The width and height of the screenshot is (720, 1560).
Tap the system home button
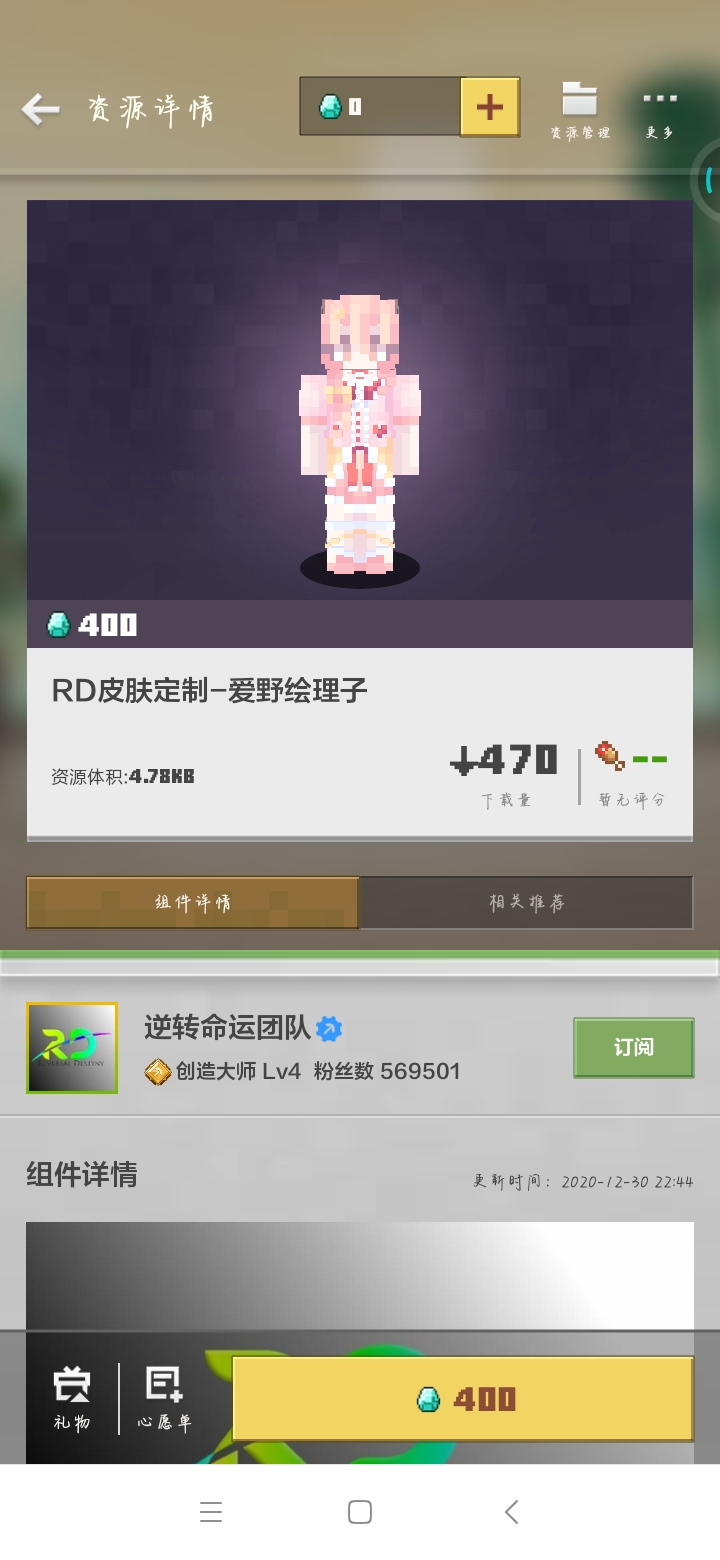pyautogui.click(x=360, y=1512)
